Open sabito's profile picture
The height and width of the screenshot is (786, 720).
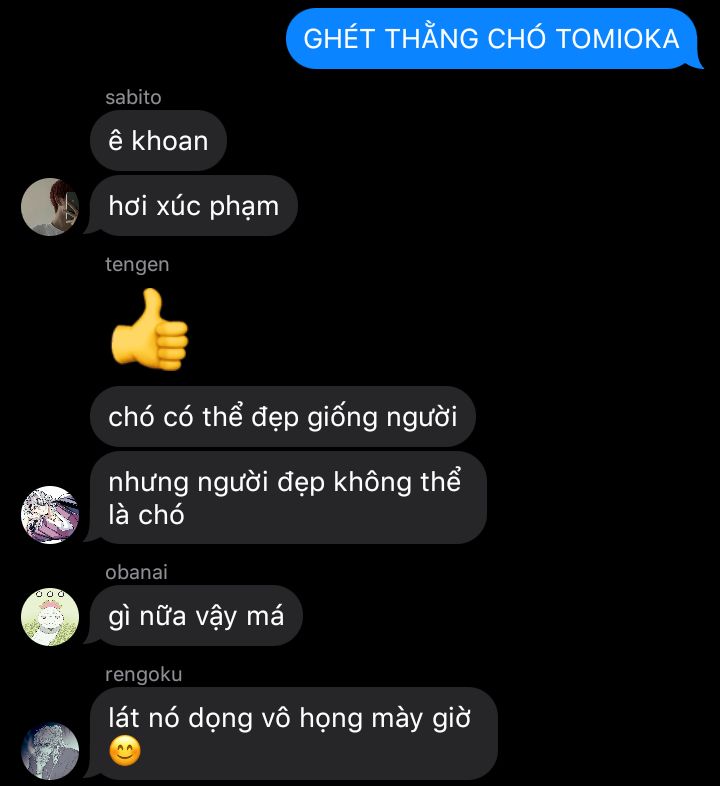[50, 207]
